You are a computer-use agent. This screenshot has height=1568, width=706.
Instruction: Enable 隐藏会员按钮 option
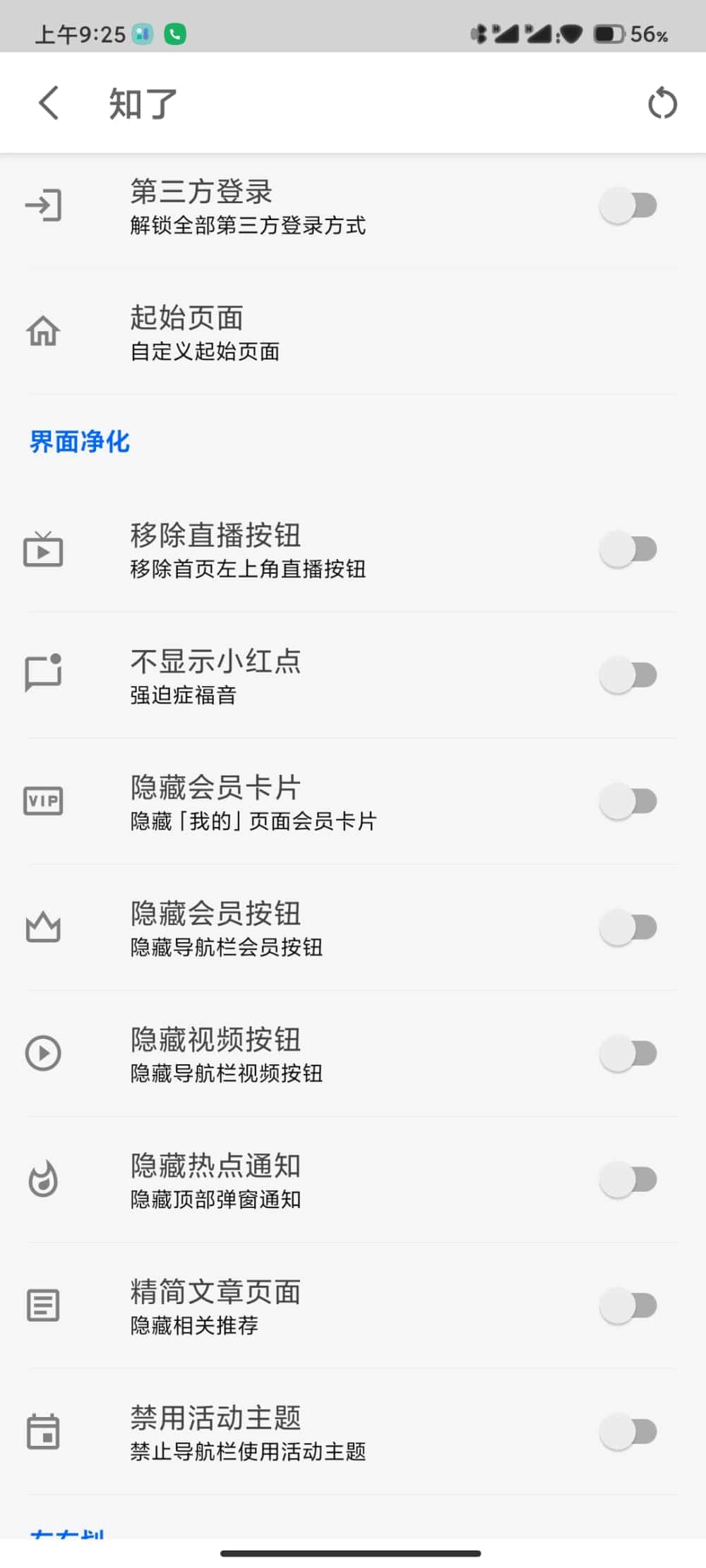628,927
